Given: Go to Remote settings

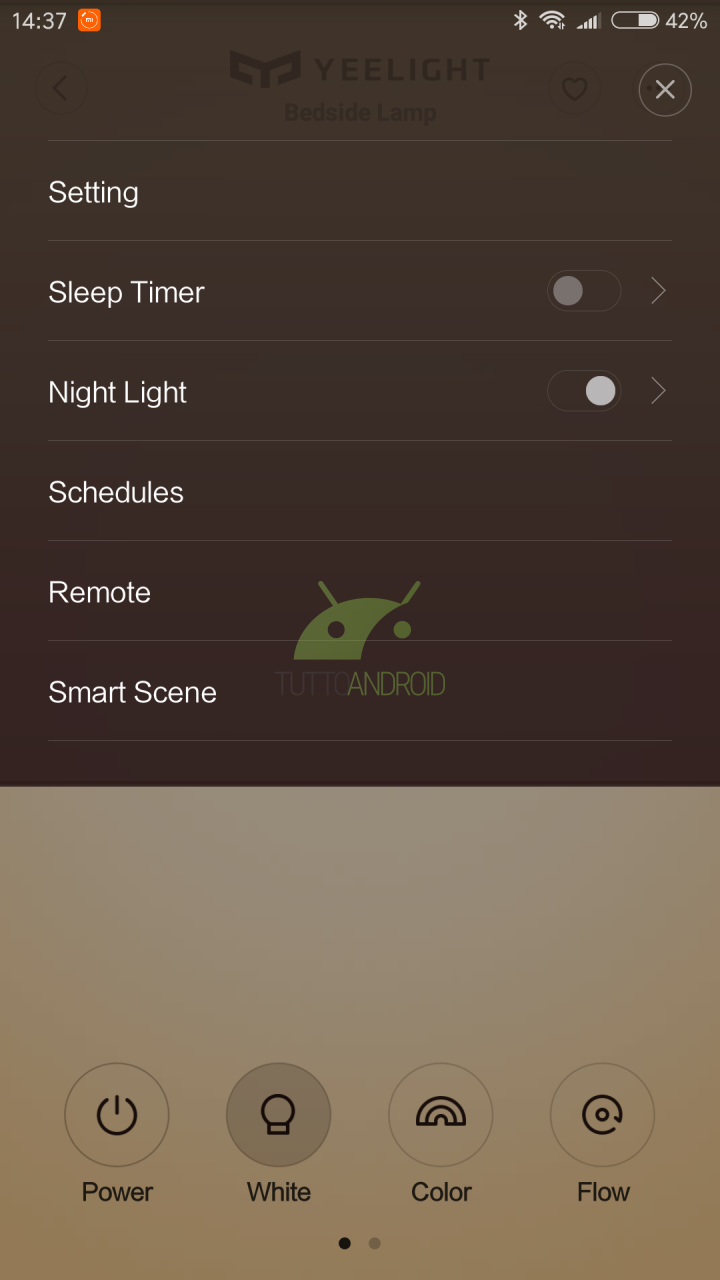Looking at the screenshot, I should tap(360, 592).
